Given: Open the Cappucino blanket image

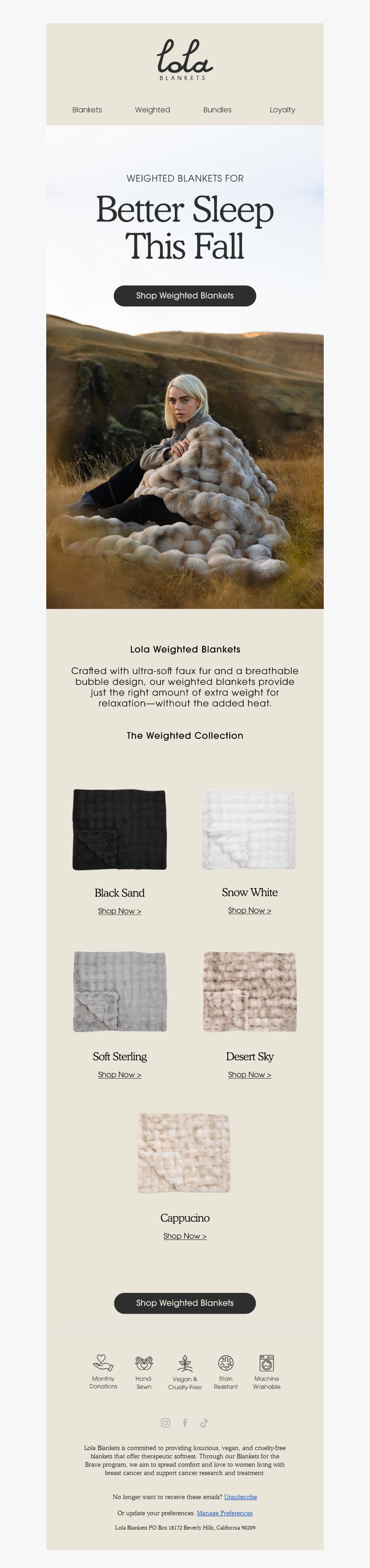Looking at the screenshot, I should point(185,1153).
